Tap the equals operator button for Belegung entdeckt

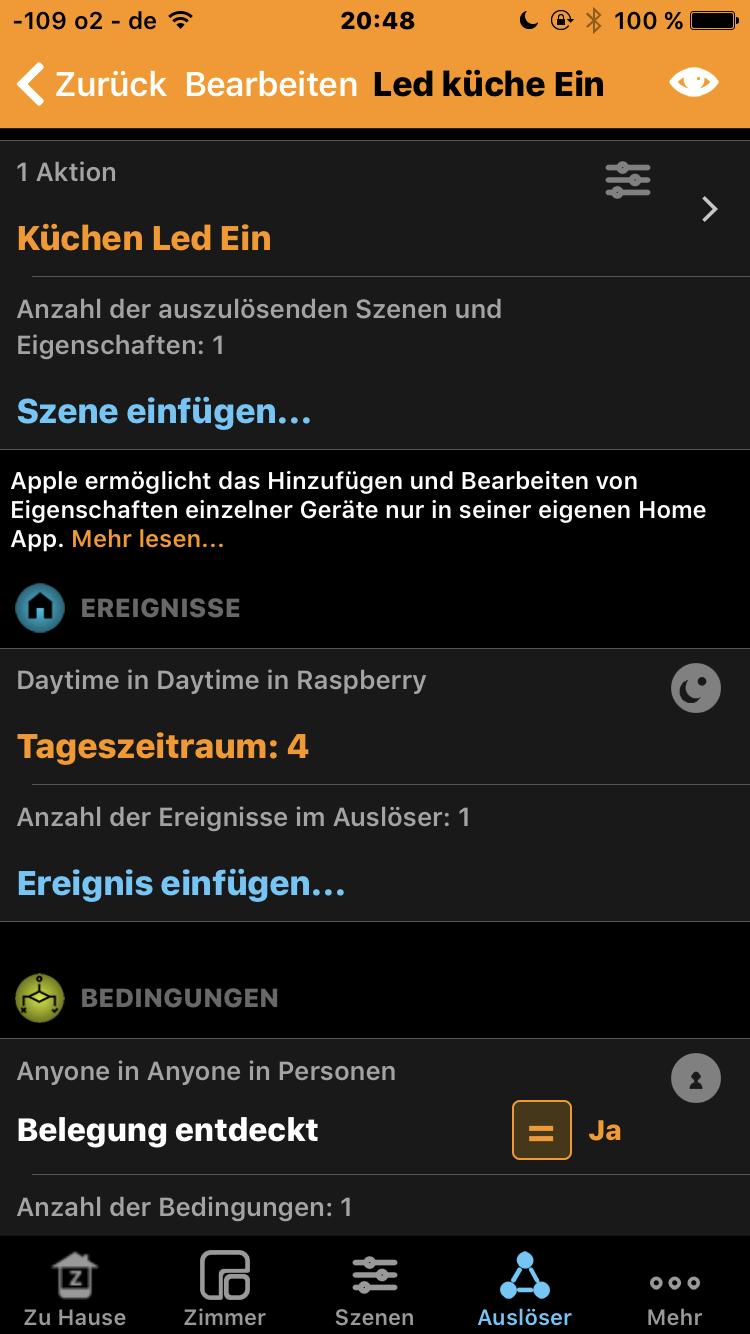click(x=542, y=1130)
